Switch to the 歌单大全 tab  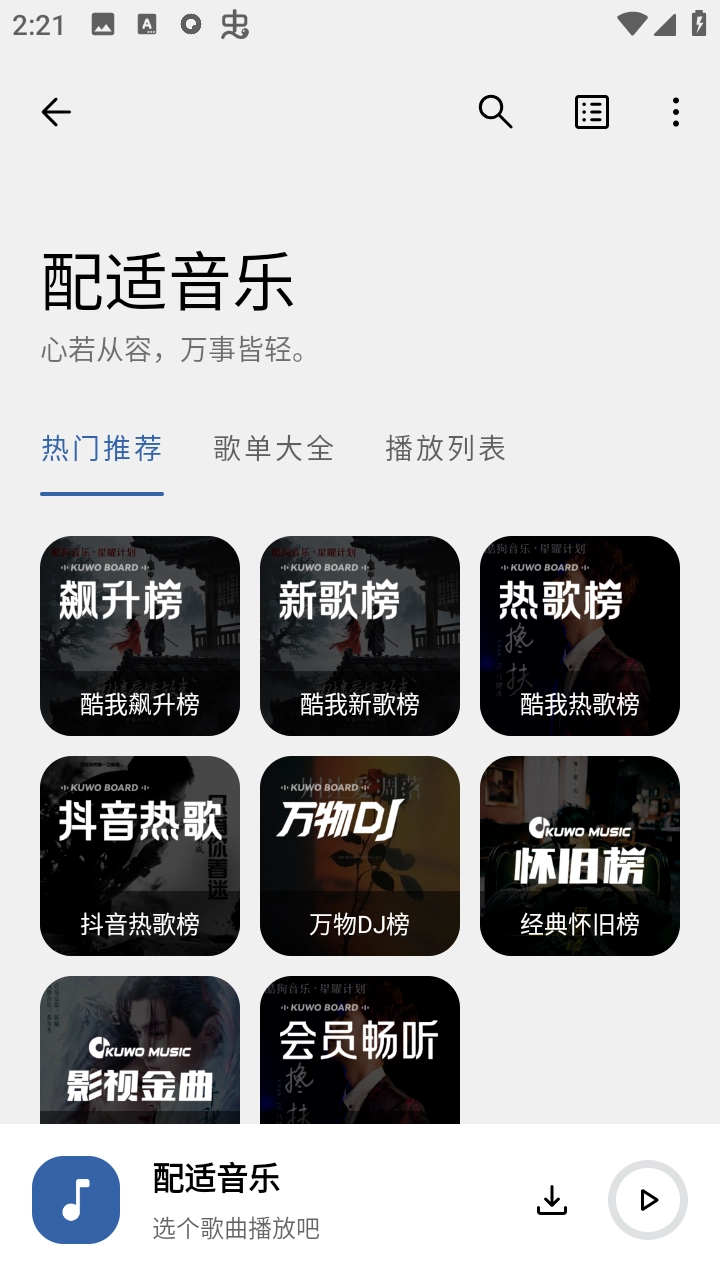tap(273, 449)
